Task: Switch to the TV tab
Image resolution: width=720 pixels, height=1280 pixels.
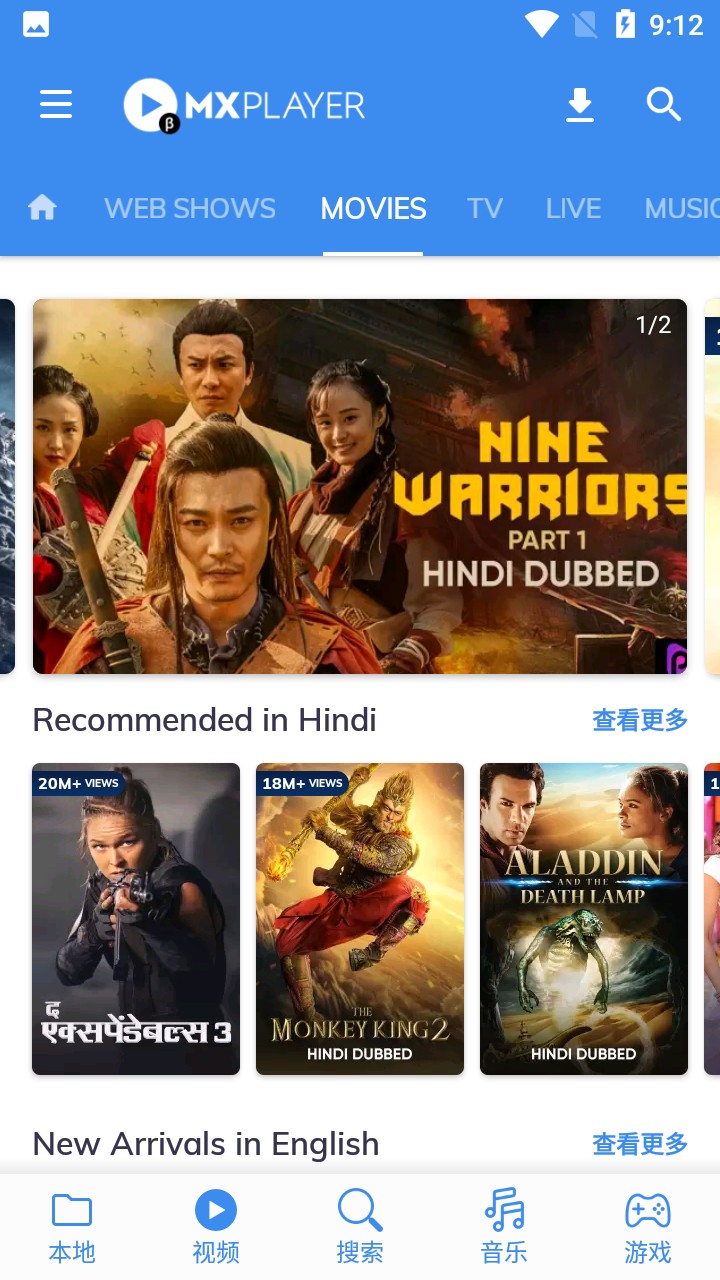Action: point(484,208)
